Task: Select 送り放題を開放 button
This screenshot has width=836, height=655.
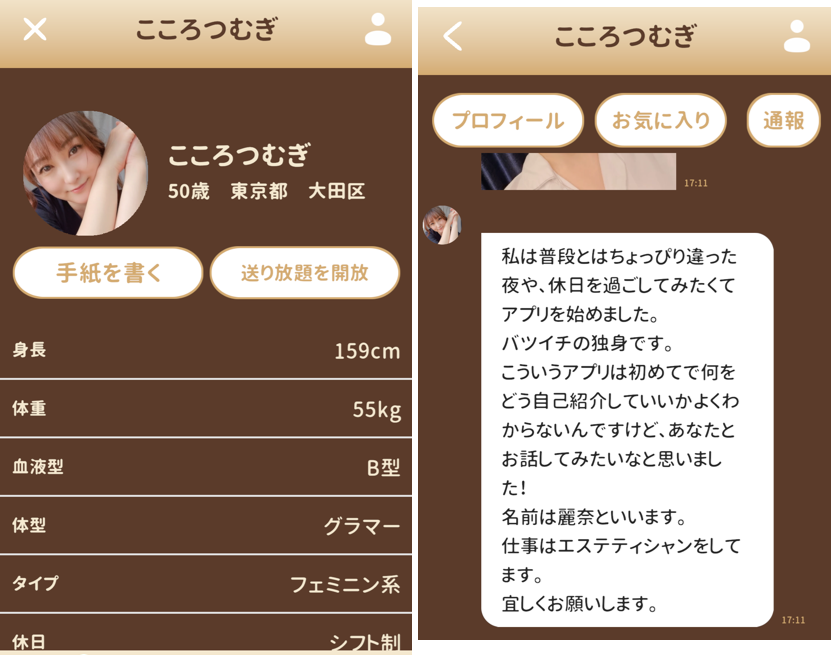Action: [304, 273]
